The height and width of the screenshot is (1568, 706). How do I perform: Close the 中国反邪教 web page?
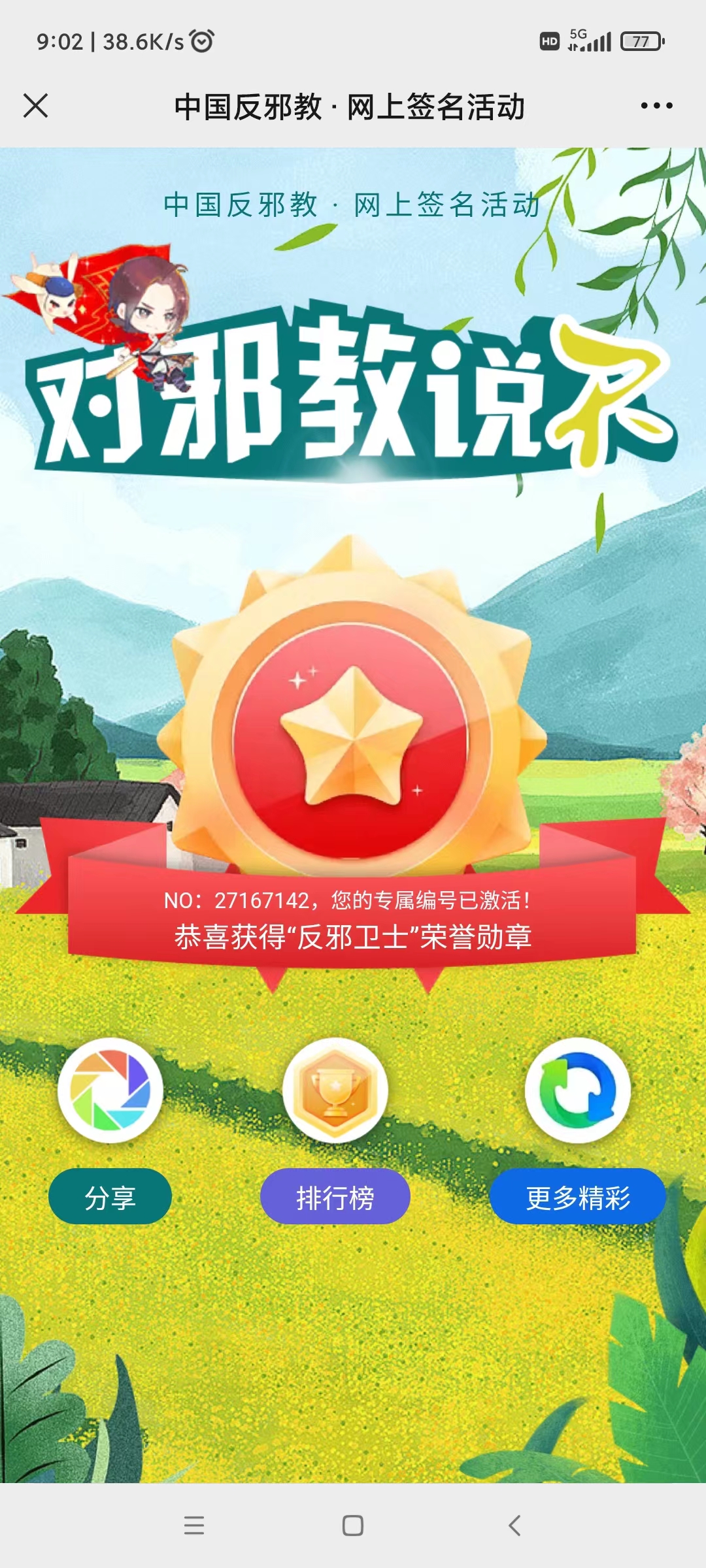(36, 106)
